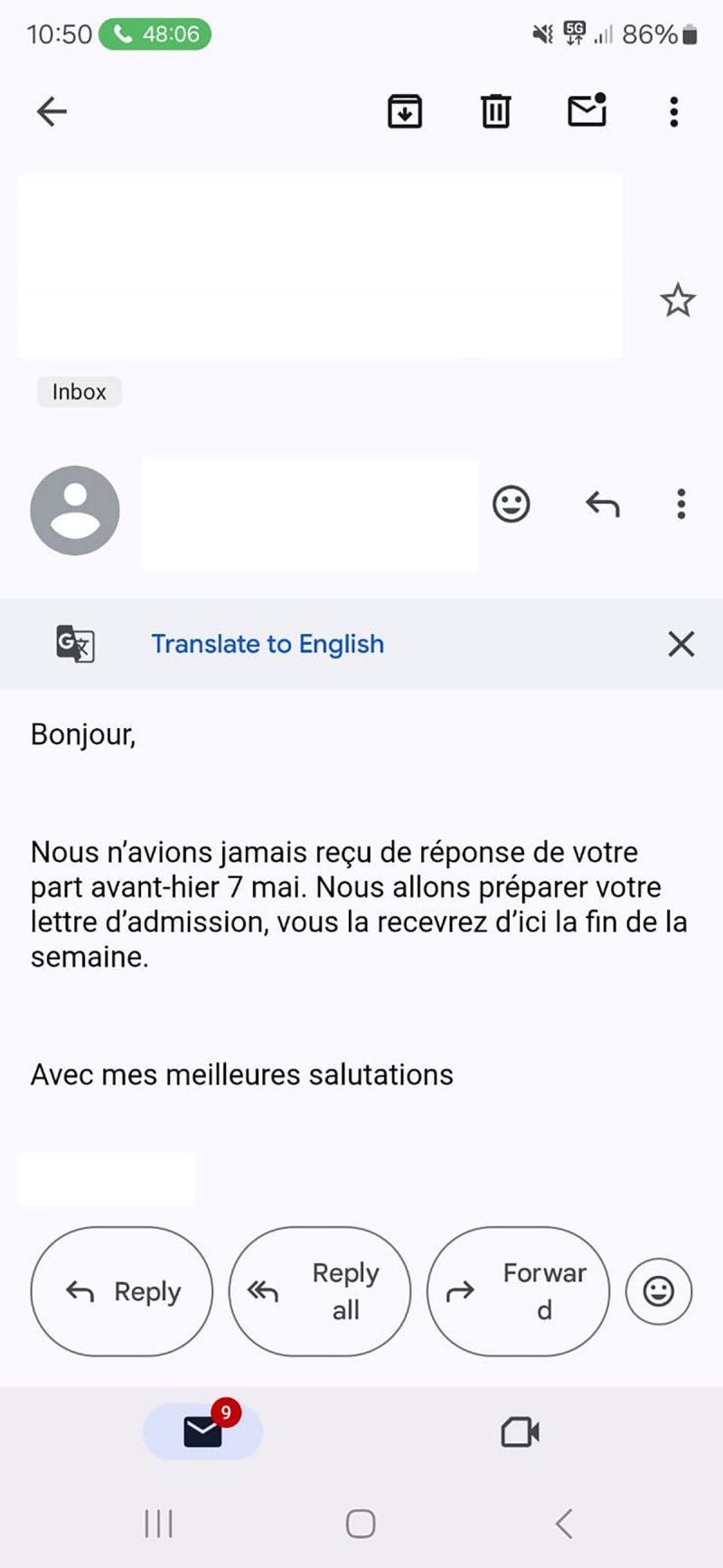This screenshot has height=1568, width=723.
Task: Archive this email
Action: pos(405,112)
